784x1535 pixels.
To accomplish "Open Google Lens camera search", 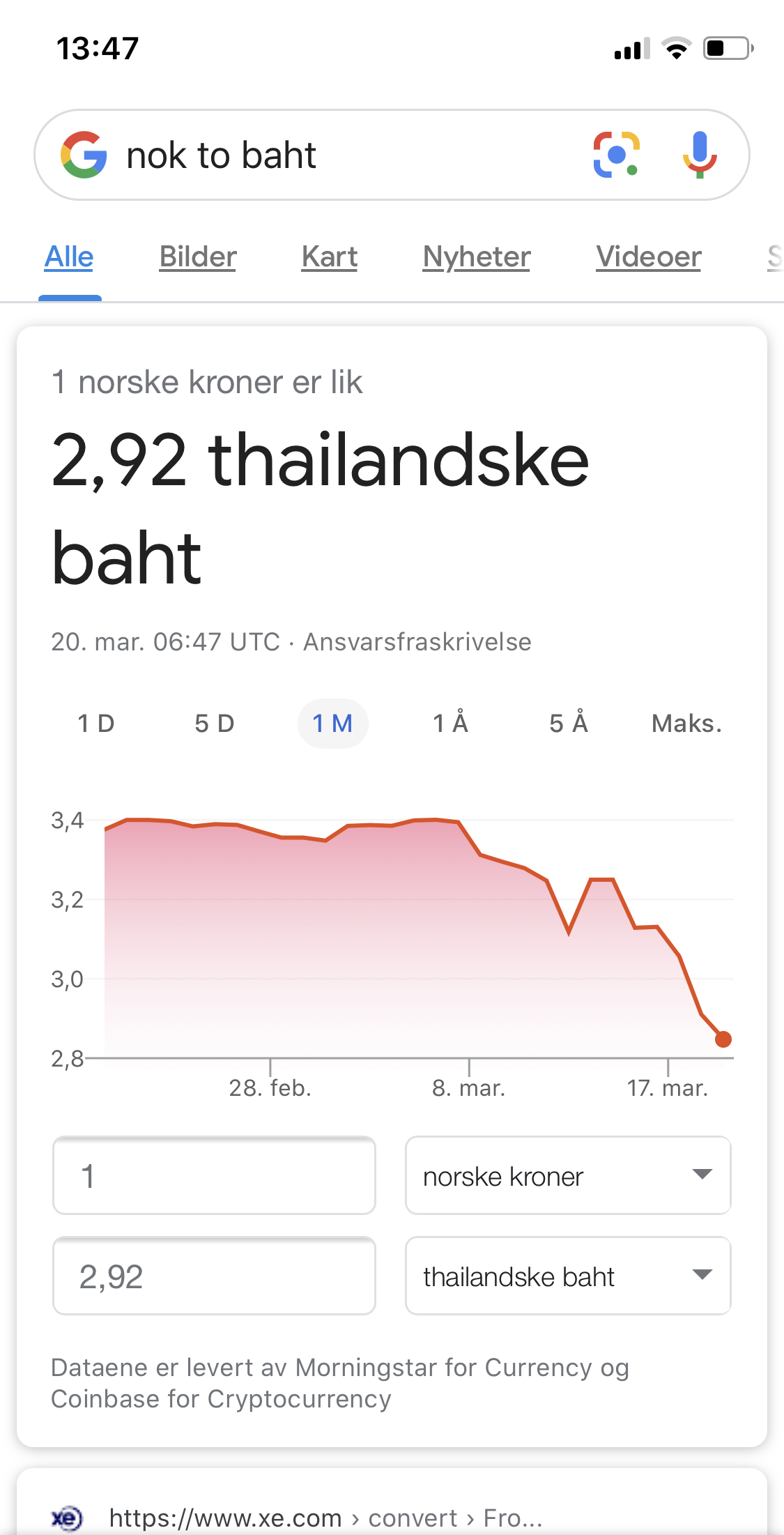I will coord(616,155).
